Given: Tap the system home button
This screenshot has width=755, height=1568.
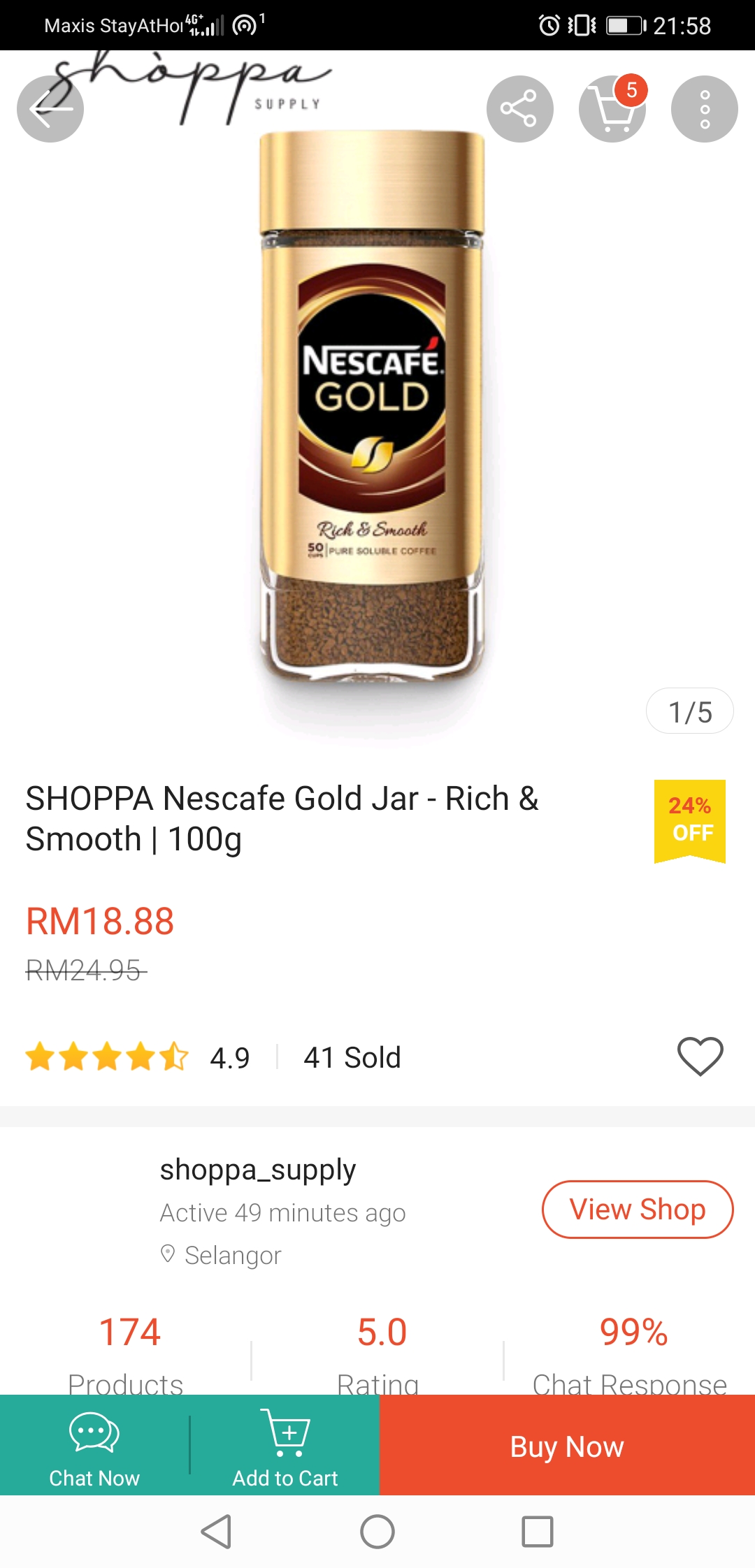Looking at the screenshot, I should (x=377, y=1532).
